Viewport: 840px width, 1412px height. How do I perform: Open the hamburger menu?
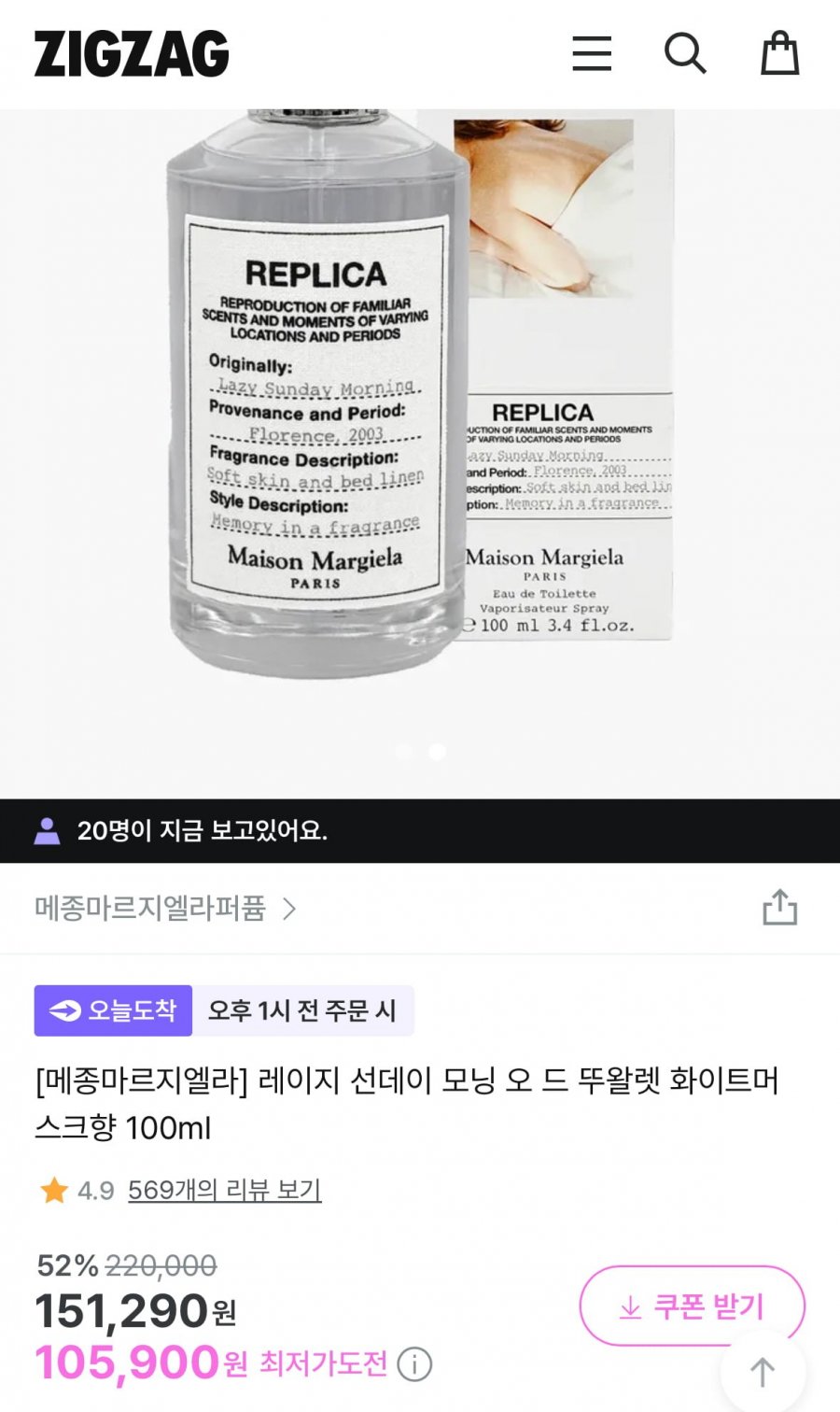tap(592, 53)
